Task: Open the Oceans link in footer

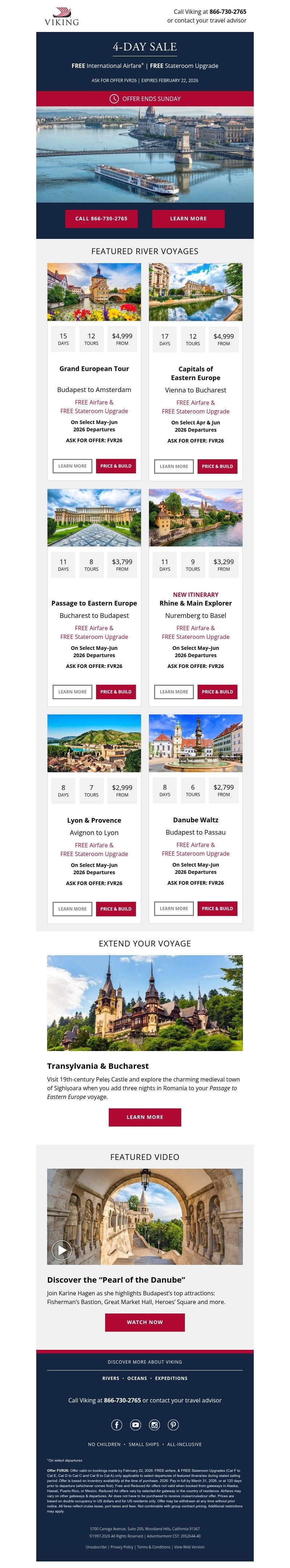Action: pos(137,1378)
